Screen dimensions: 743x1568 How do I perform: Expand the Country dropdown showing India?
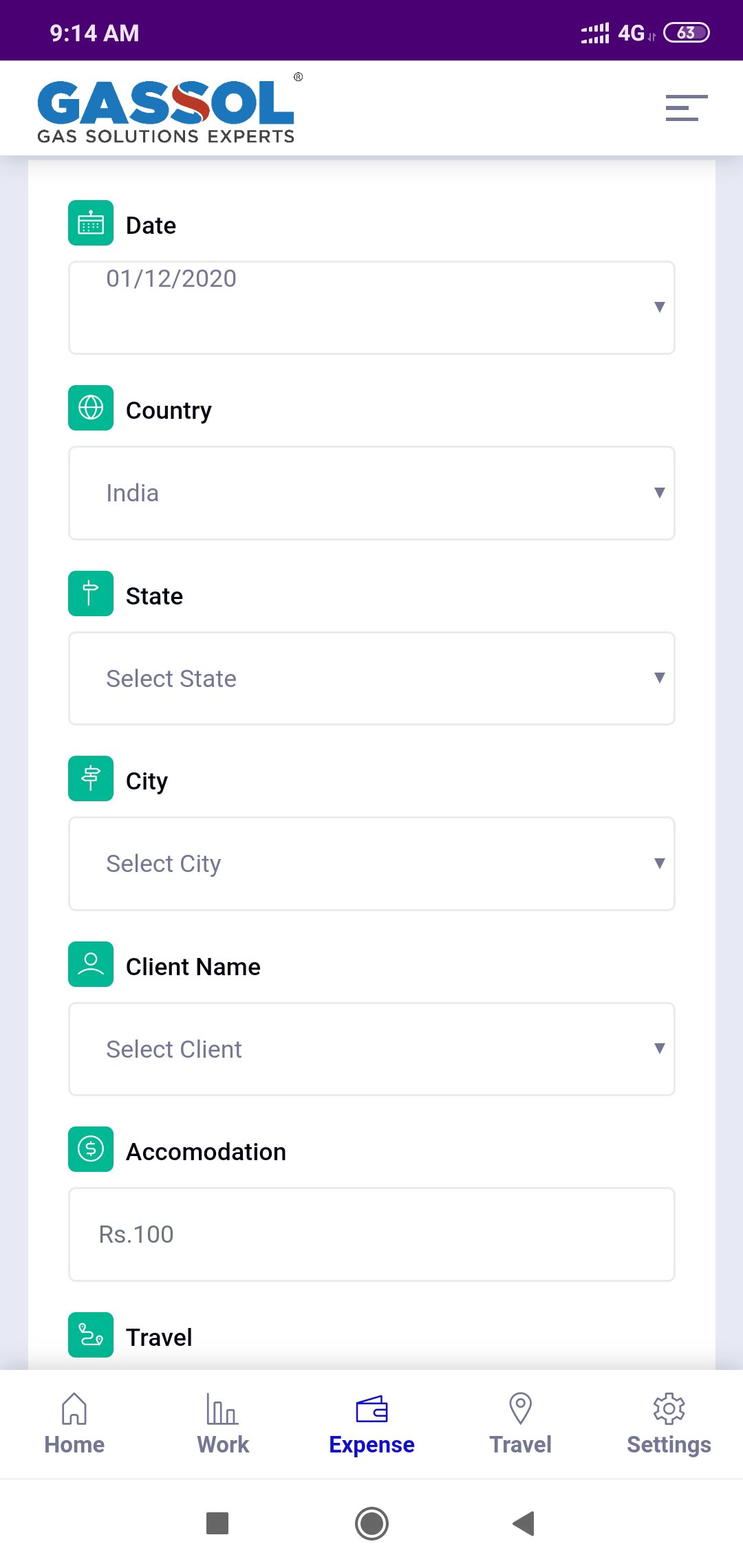pos(371,492)
